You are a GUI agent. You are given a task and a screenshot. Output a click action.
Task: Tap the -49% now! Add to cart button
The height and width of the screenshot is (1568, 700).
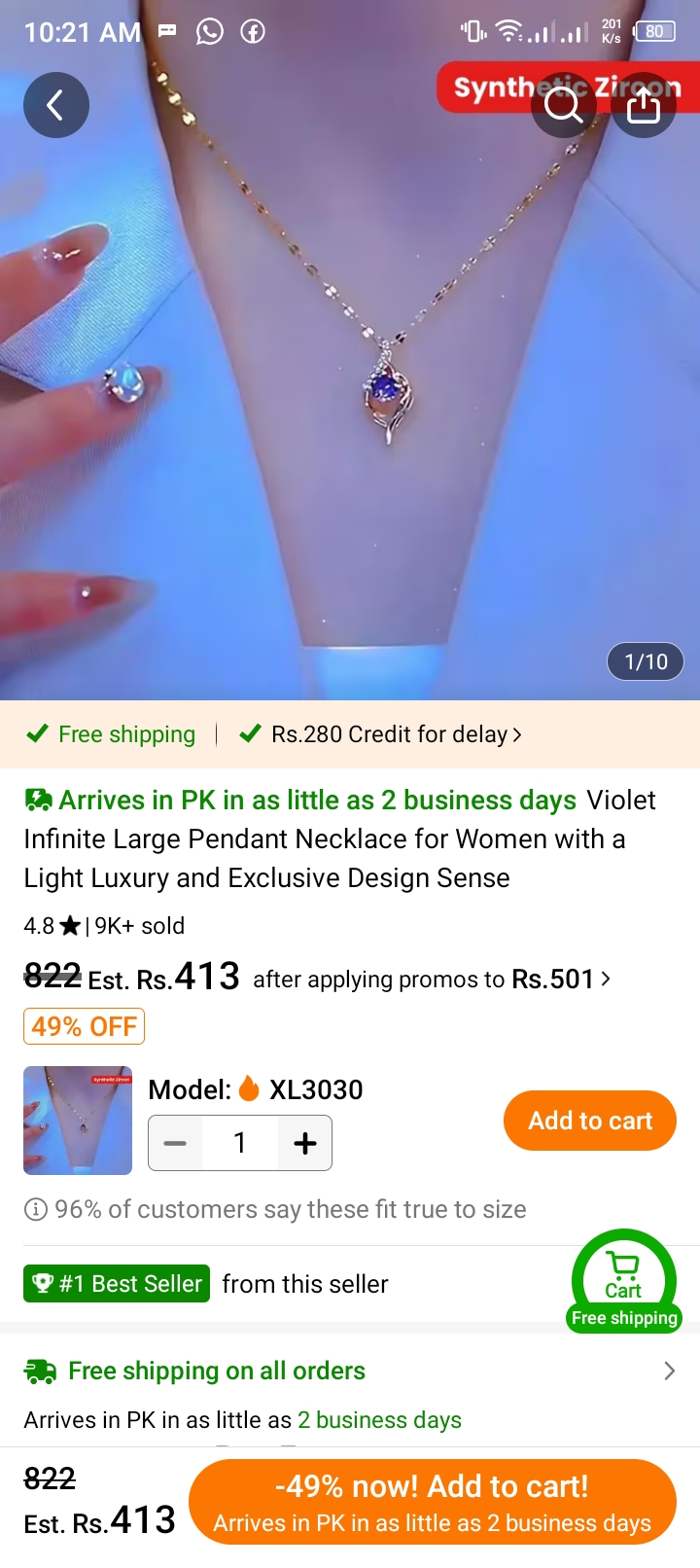(433, 1502)
